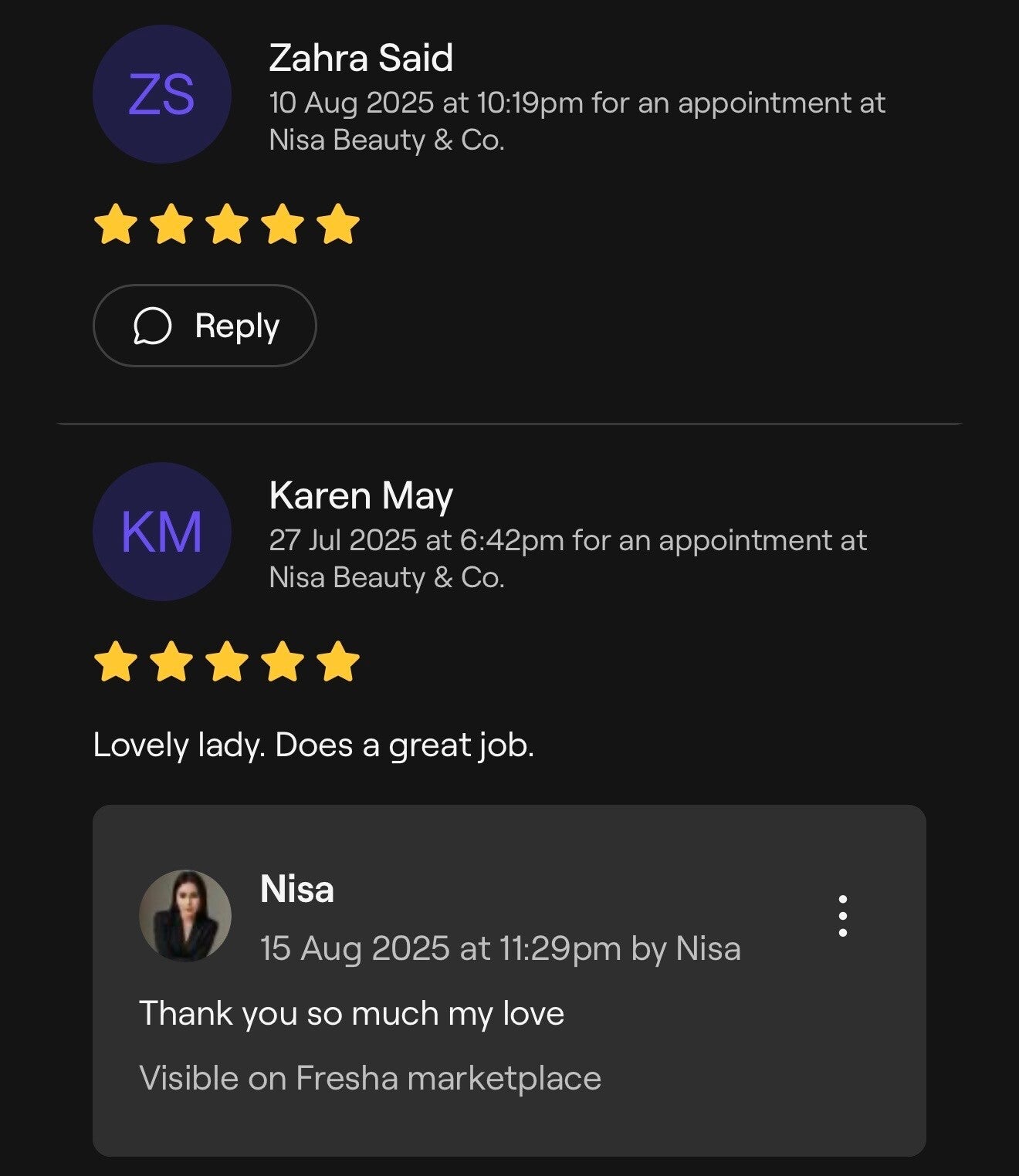Reply to Zahra Said's review
This screenshot has height=1176, width=1019.
[x=205, y=326]
